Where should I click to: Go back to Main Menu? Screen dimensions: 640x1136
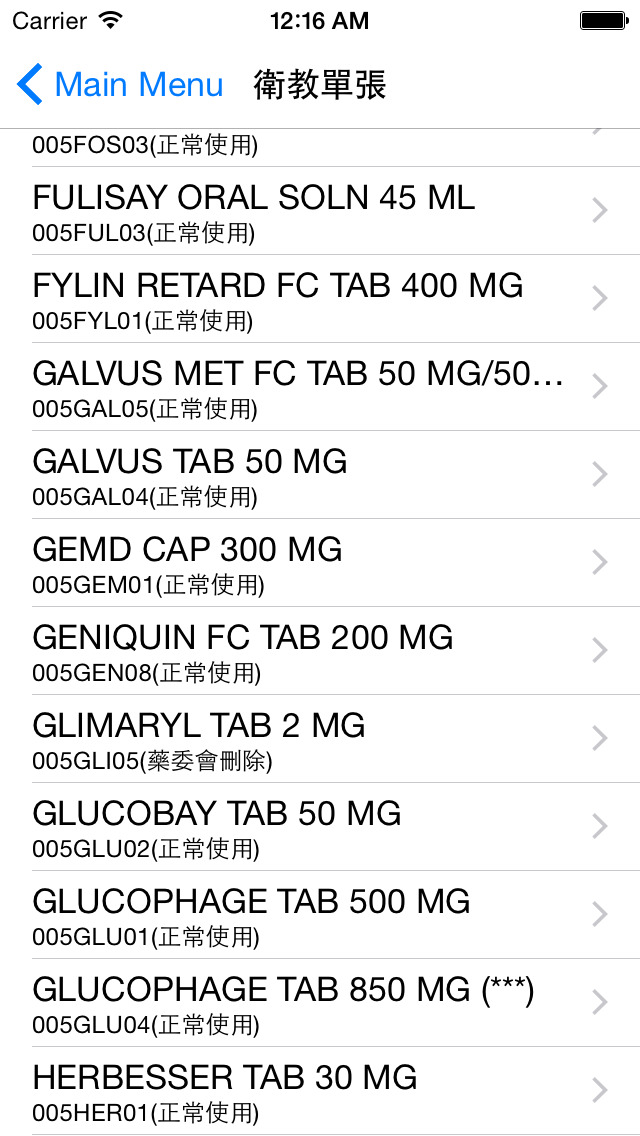120,84
